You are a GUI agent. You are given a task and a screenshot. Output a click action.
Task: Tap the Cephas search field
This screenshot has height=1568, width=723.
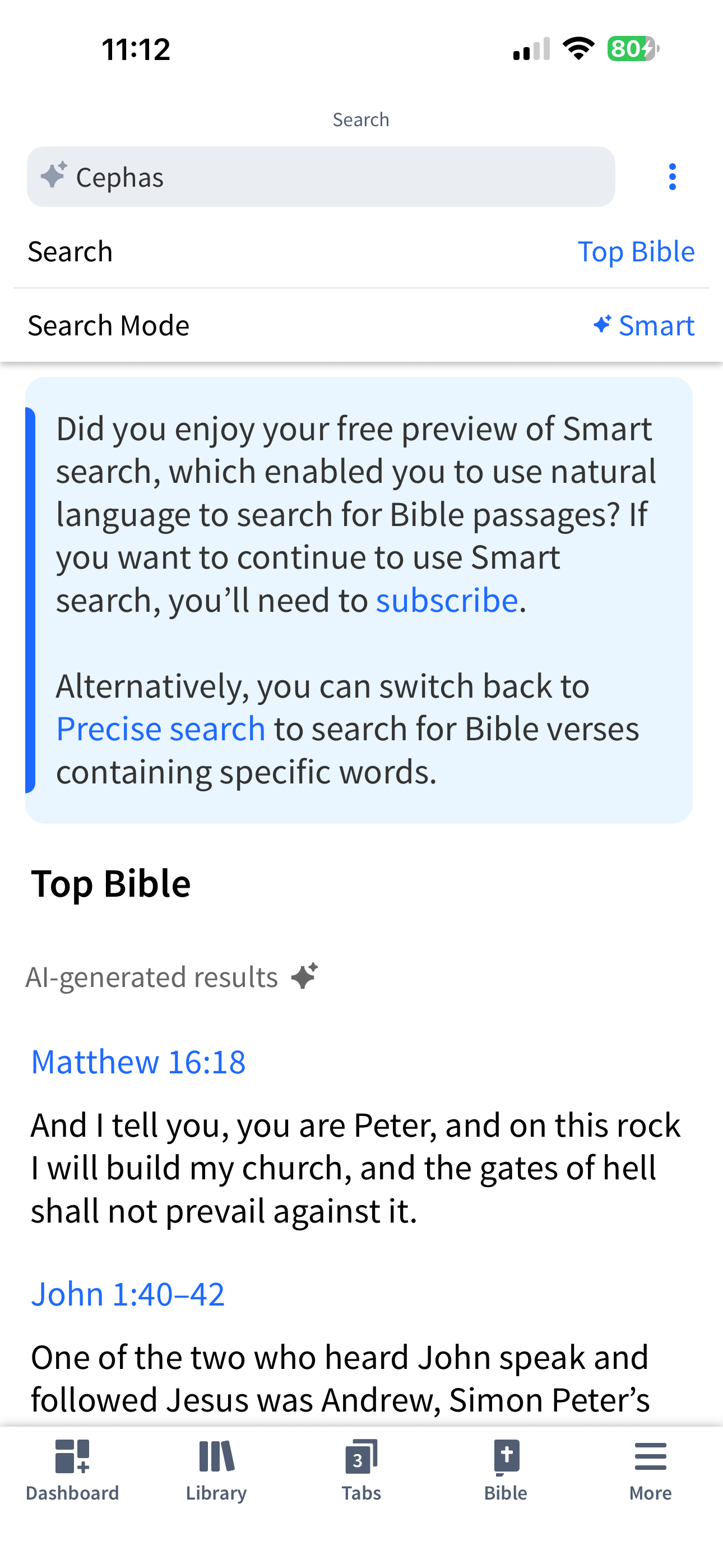321,177
